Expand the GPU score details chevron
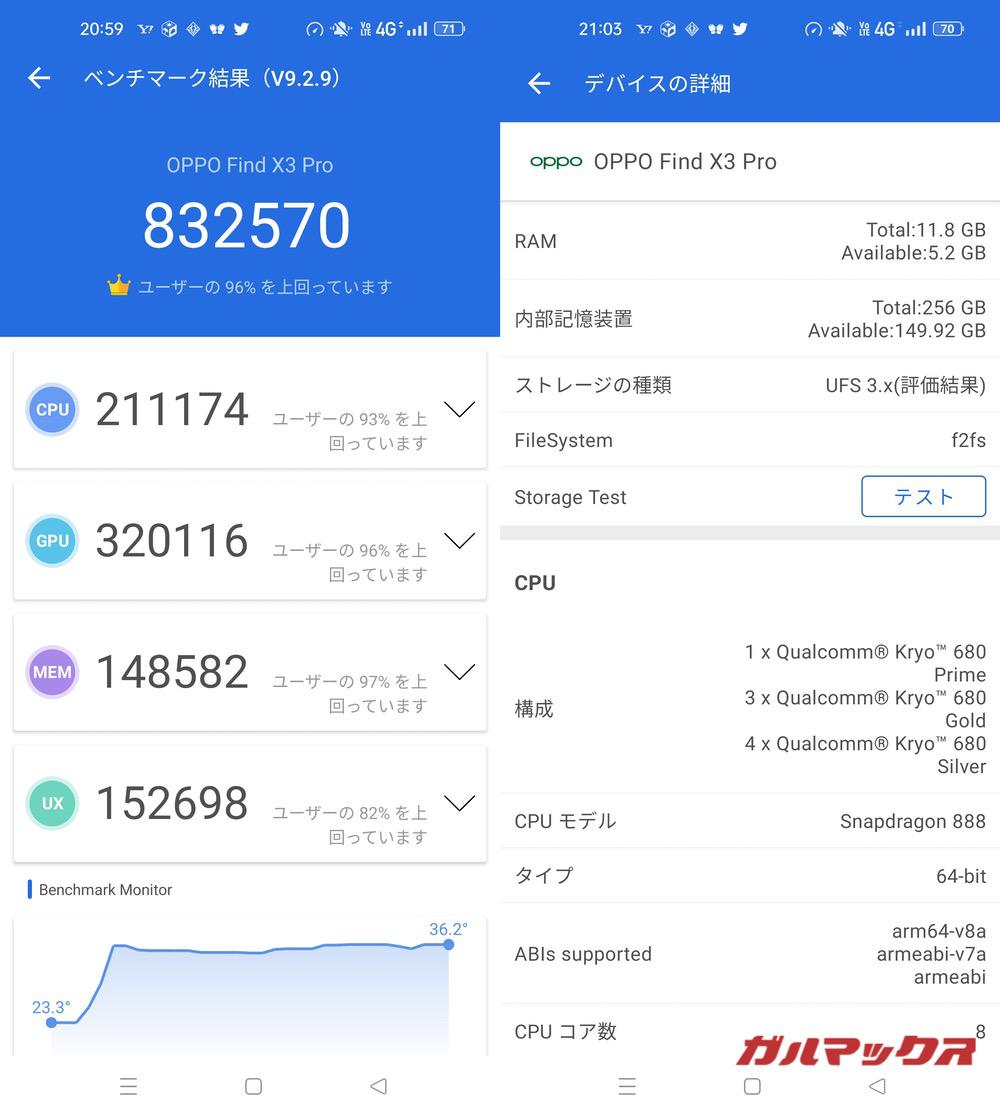 [x=459, y=540]
